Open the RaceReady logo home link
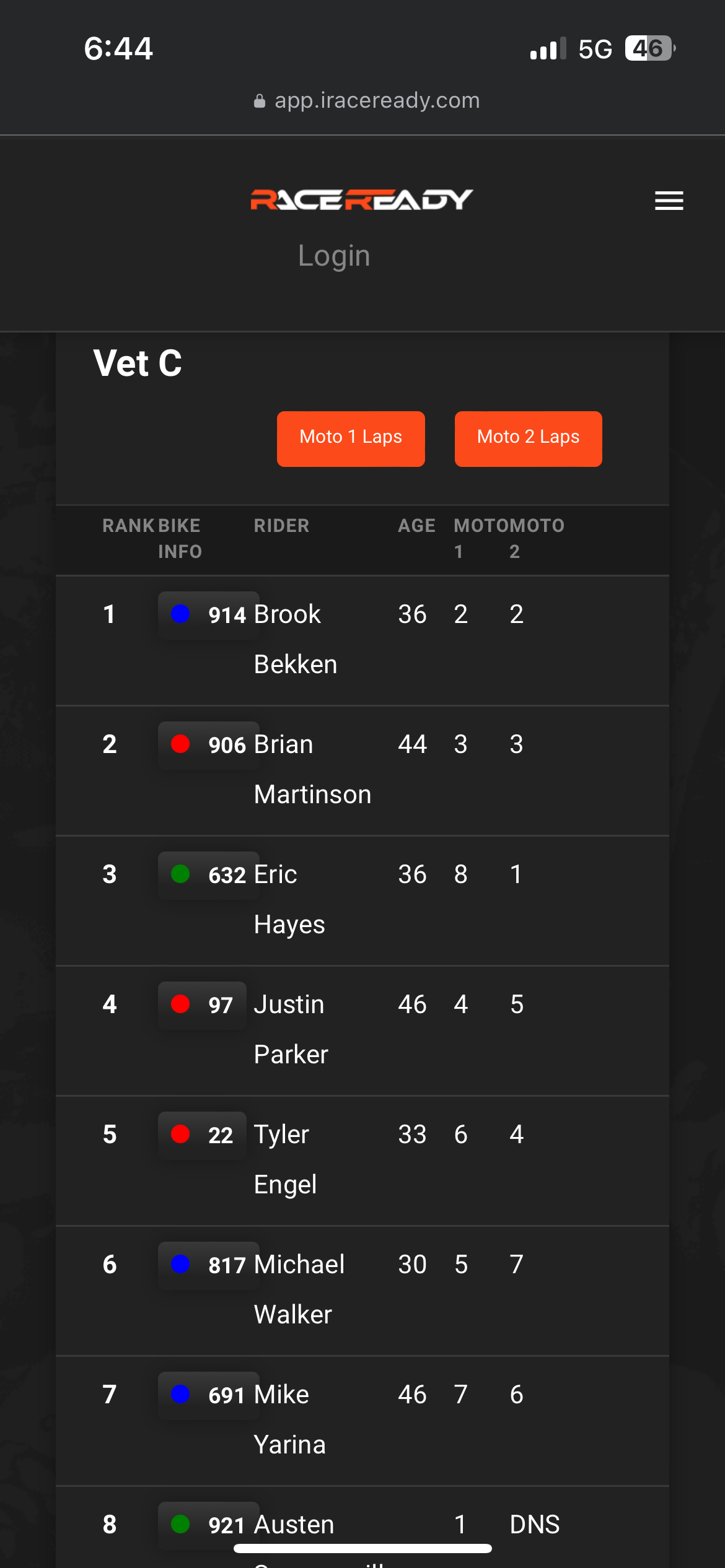This screenshot has height=1568, width=725. pos(362,199)
